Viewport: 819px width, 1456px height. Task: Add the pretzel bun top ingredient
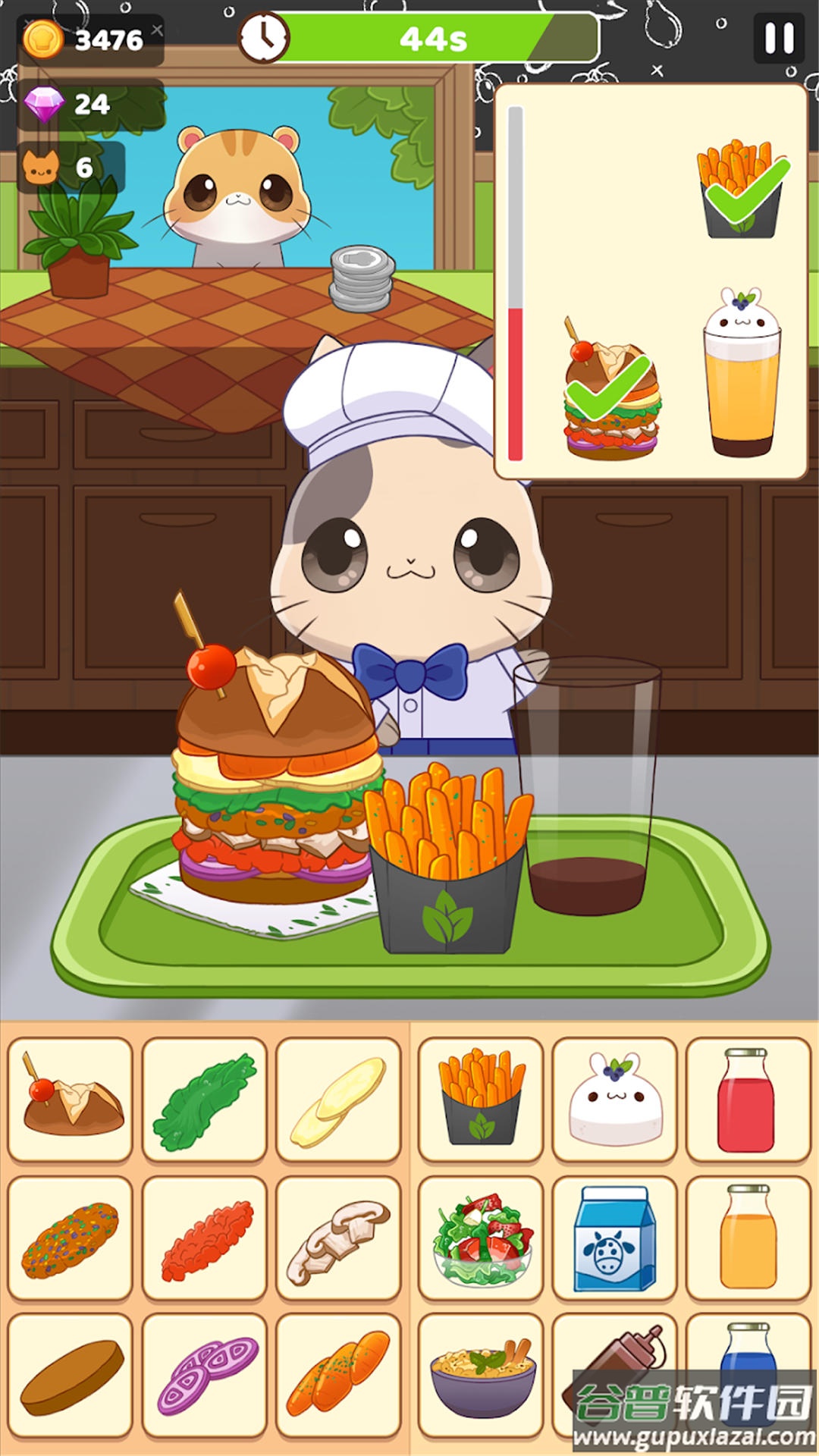click(x=71, y=1100)
